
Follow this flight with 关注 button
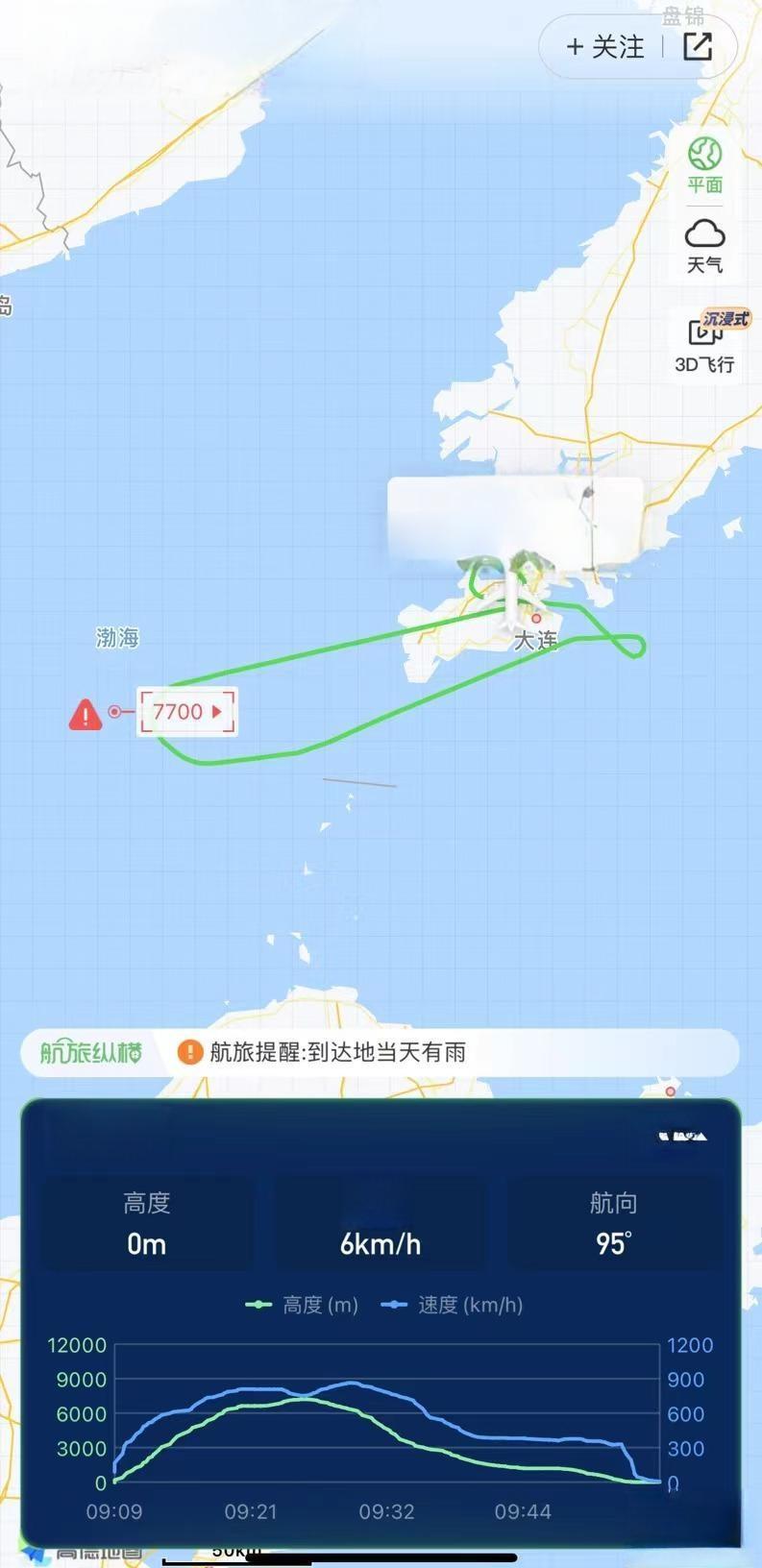(605, 47)
